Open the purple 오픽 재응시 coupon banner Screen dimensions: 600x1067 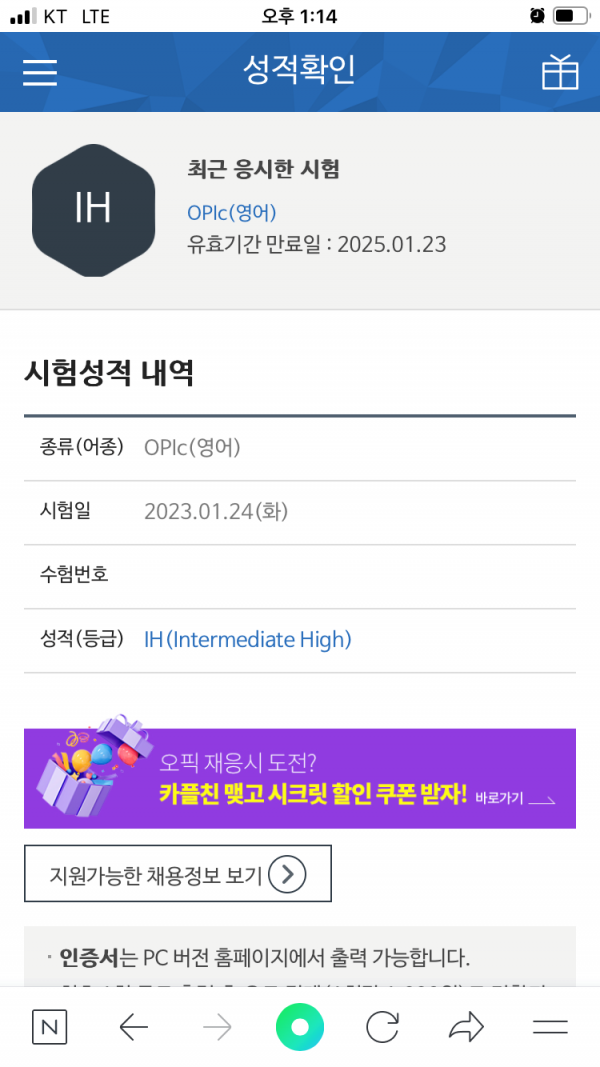click(x=300, y=778)
